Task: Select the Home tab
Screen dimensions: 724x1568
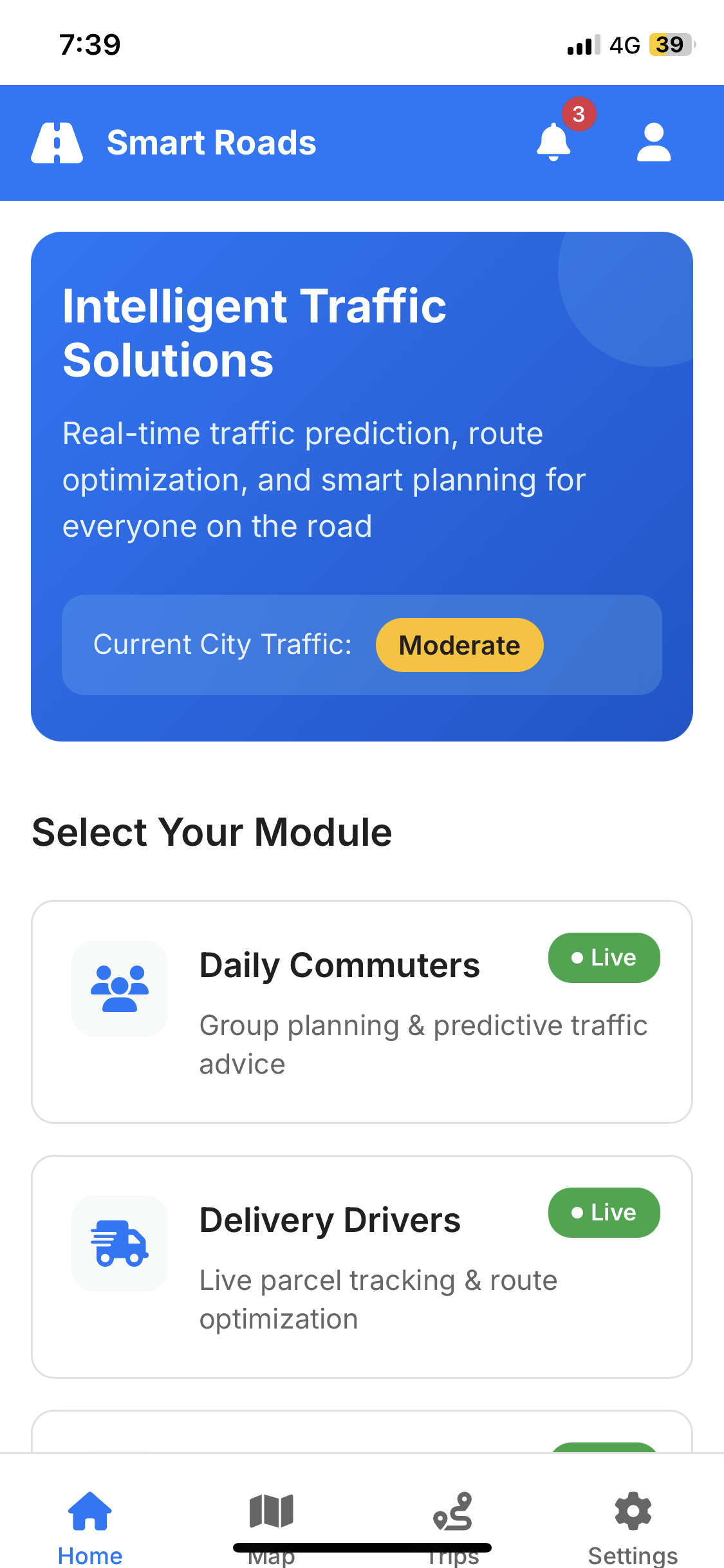Action: [90, 1524]
